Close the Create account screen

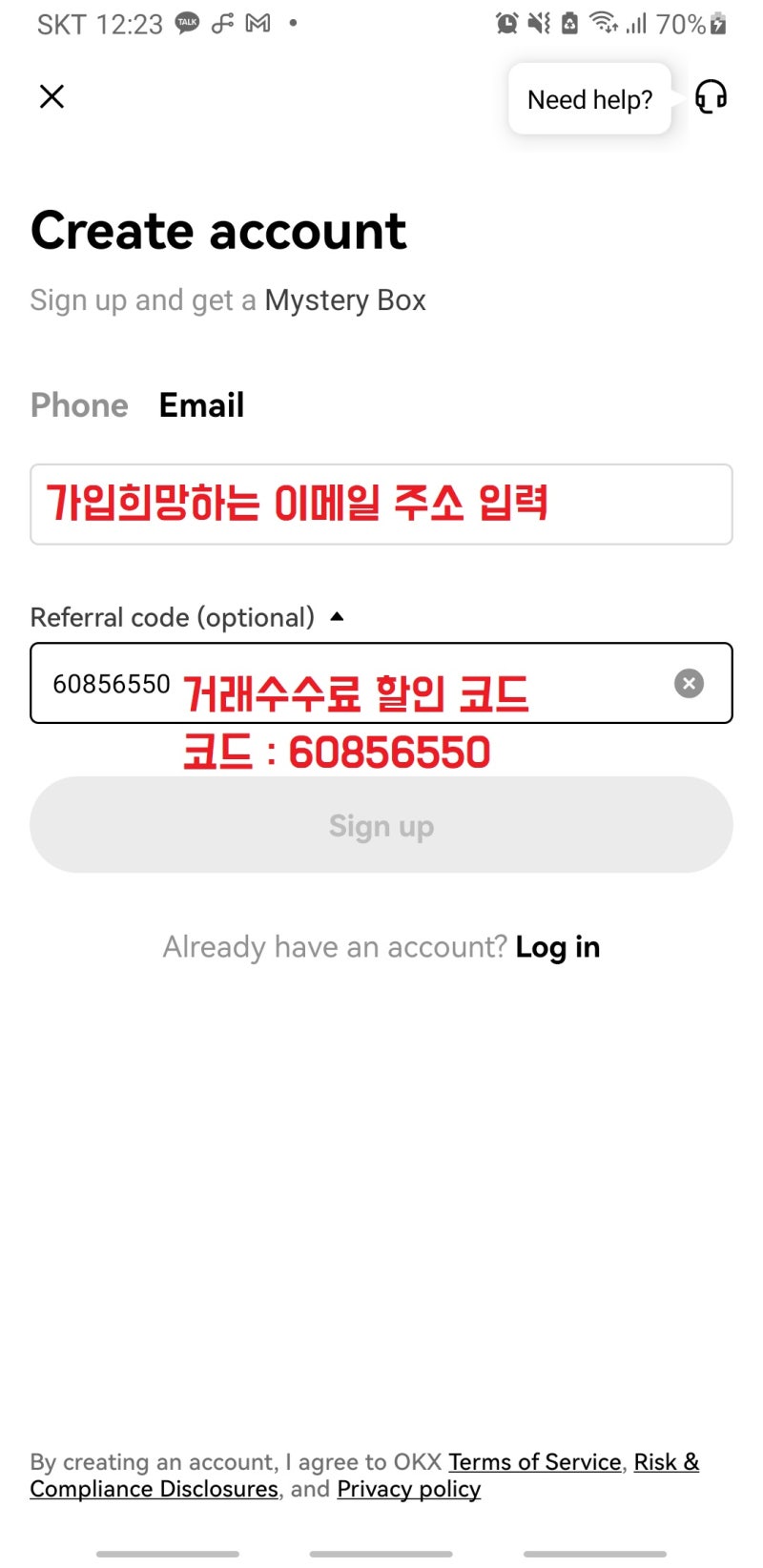(x=52, y=96)
